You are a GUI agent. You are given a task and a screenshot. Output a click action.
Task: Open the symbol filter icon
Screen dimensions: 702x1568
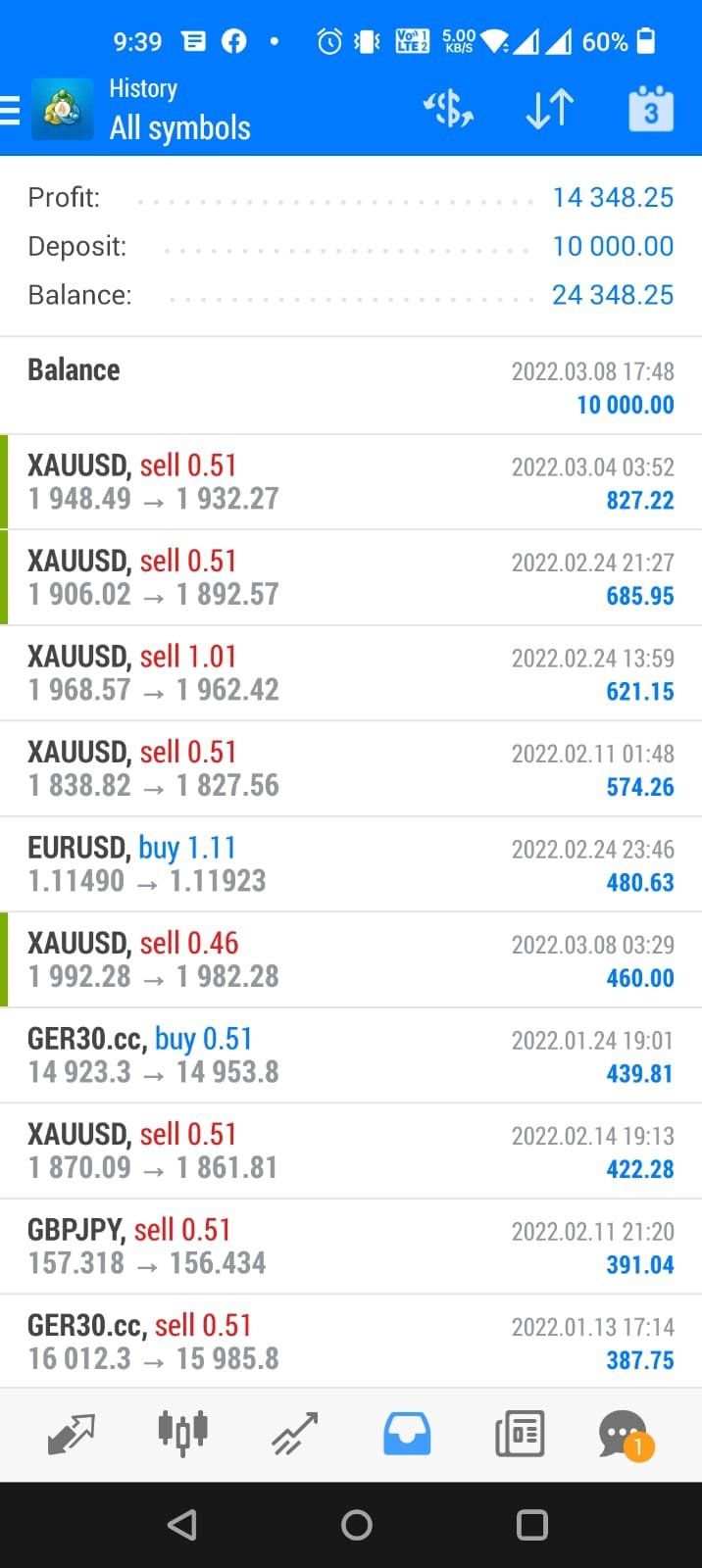[448, 110]
